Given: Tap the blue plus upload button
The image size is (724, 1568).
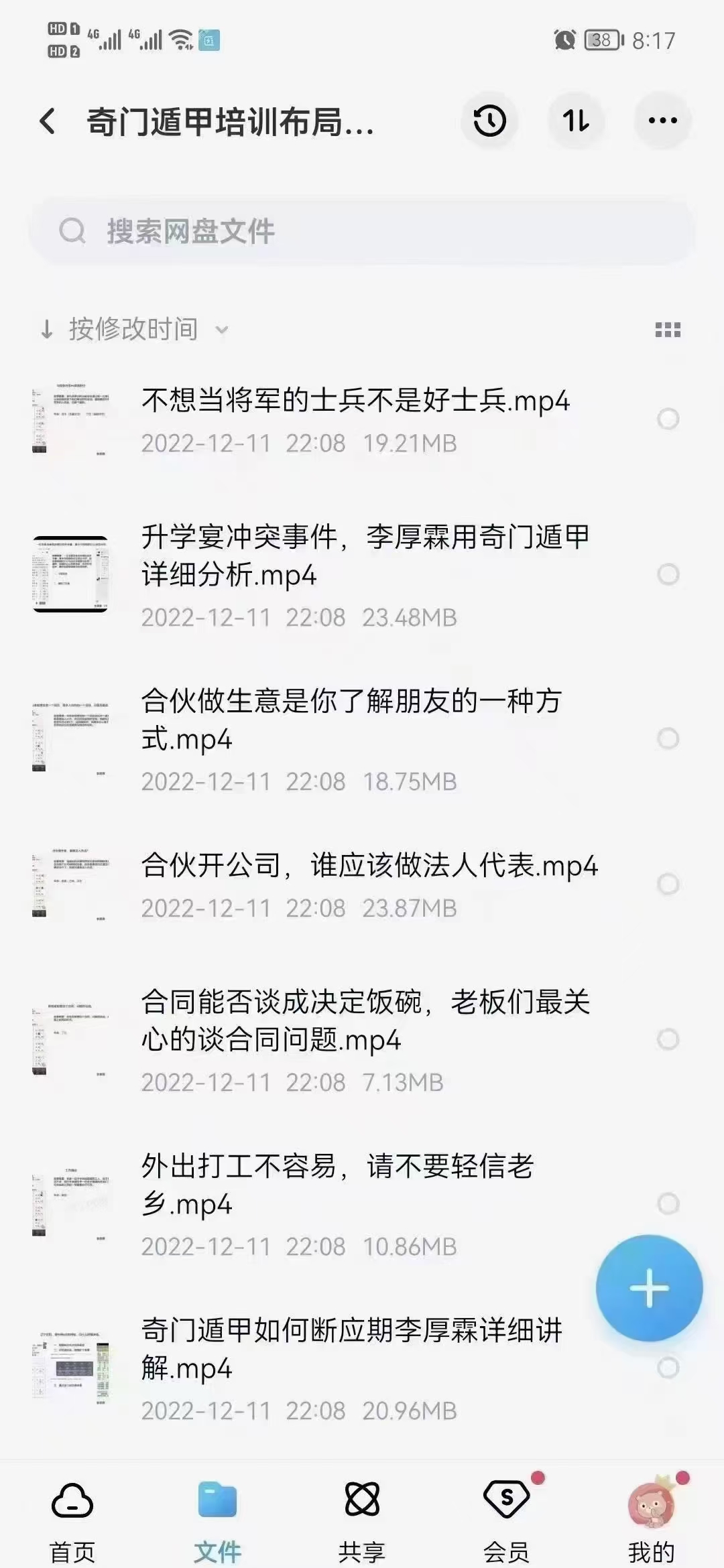Looking at the screenshot, I should point(649,1287).
